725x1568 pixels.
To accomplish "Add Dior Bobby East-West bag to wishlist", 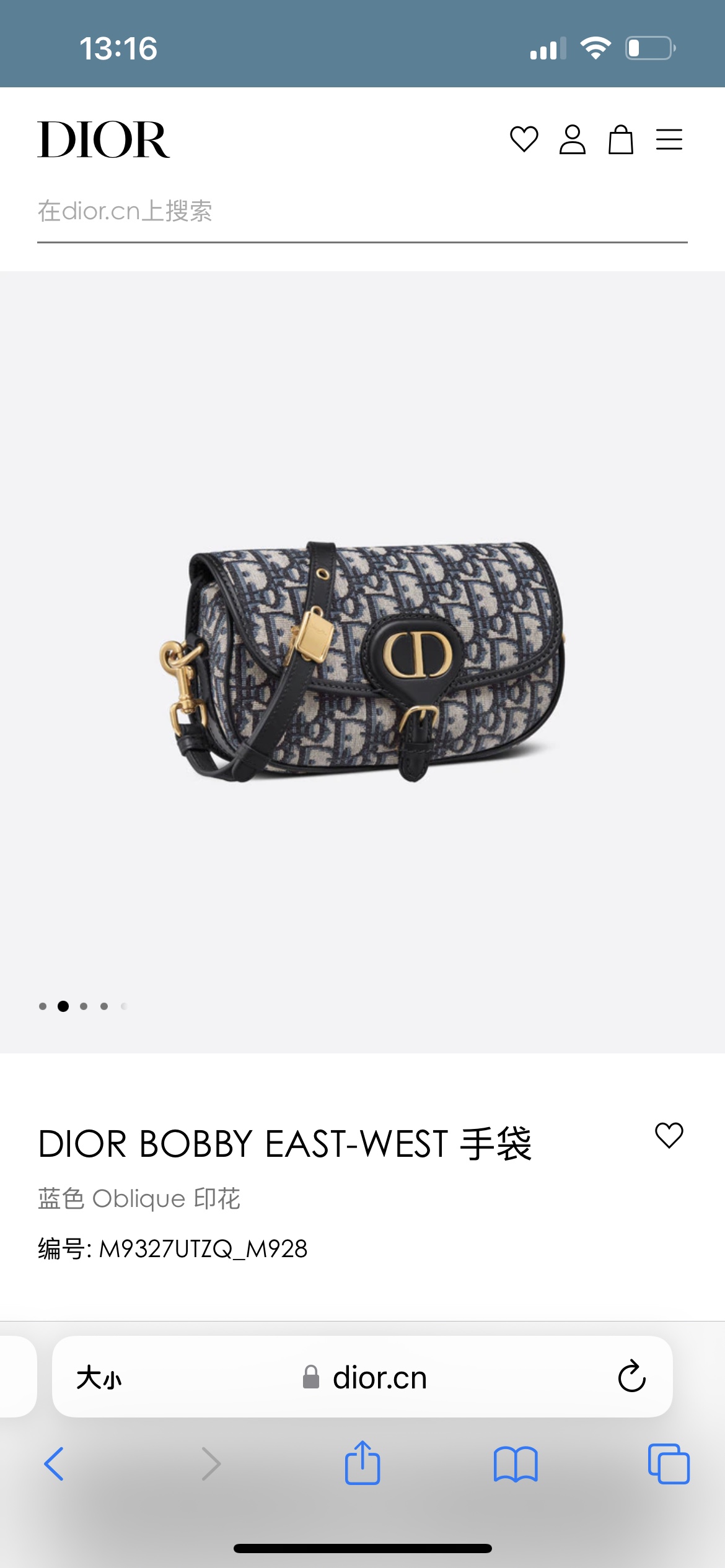I will coord(669,1135).
